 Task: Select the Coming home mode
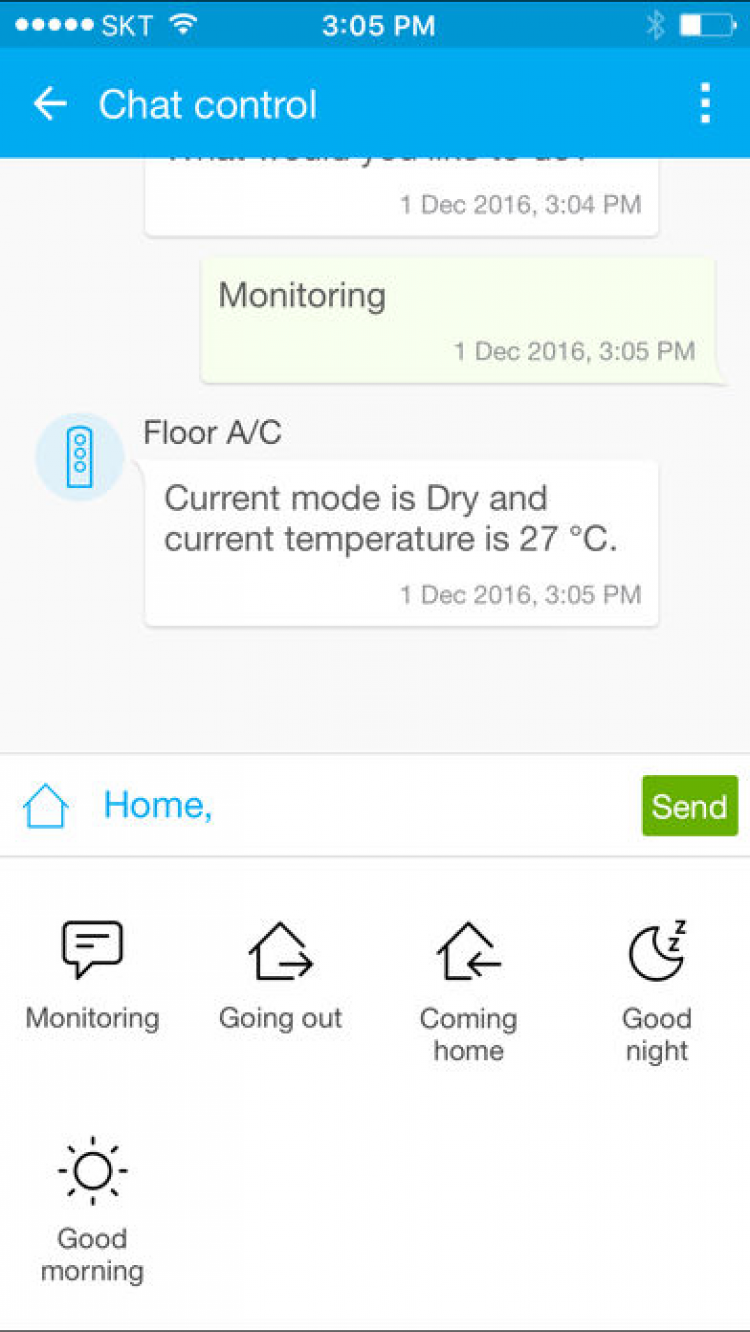[468, 988]
